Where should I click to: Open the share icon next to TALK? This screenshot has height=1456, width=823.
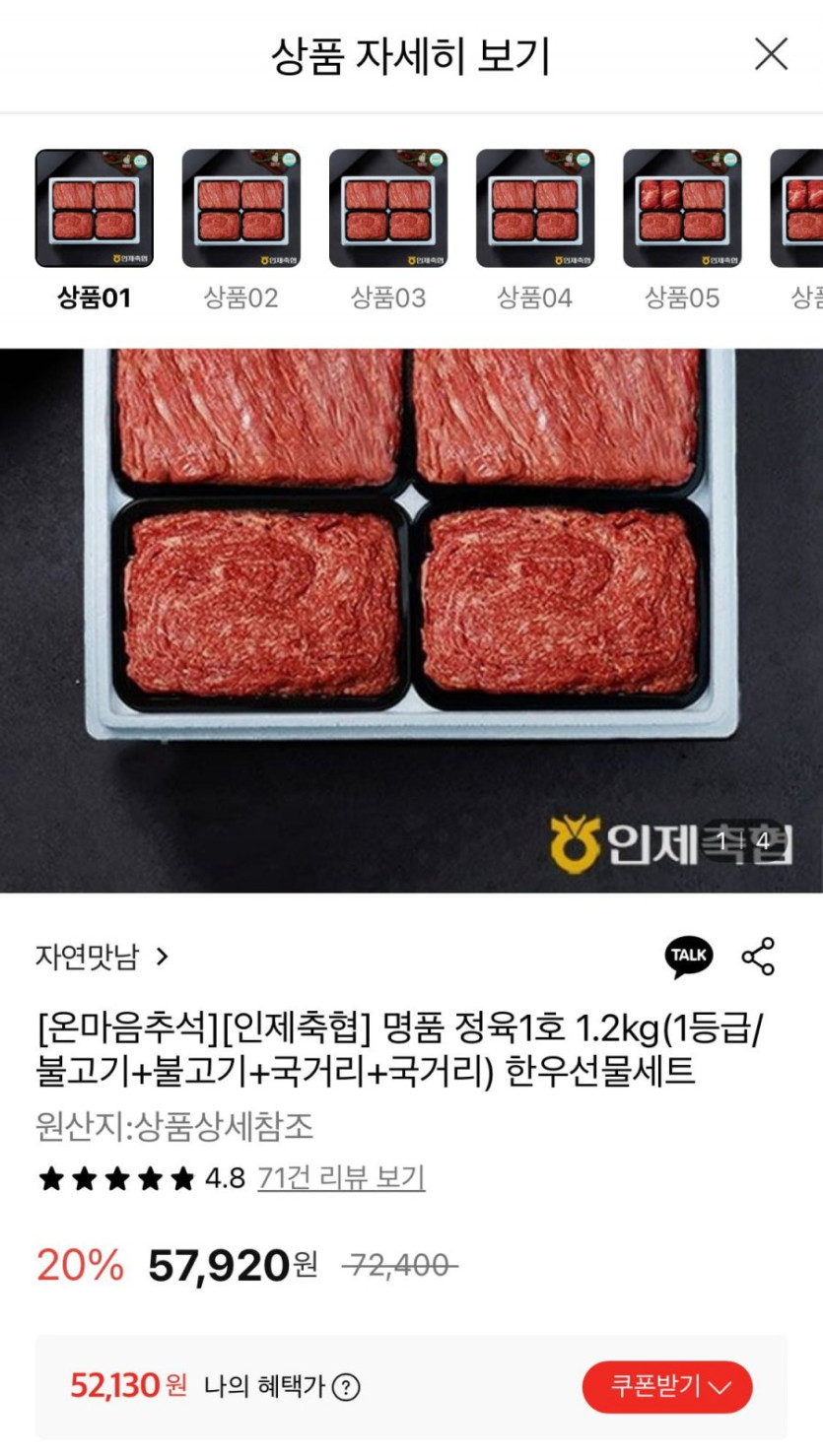(758, 954)
